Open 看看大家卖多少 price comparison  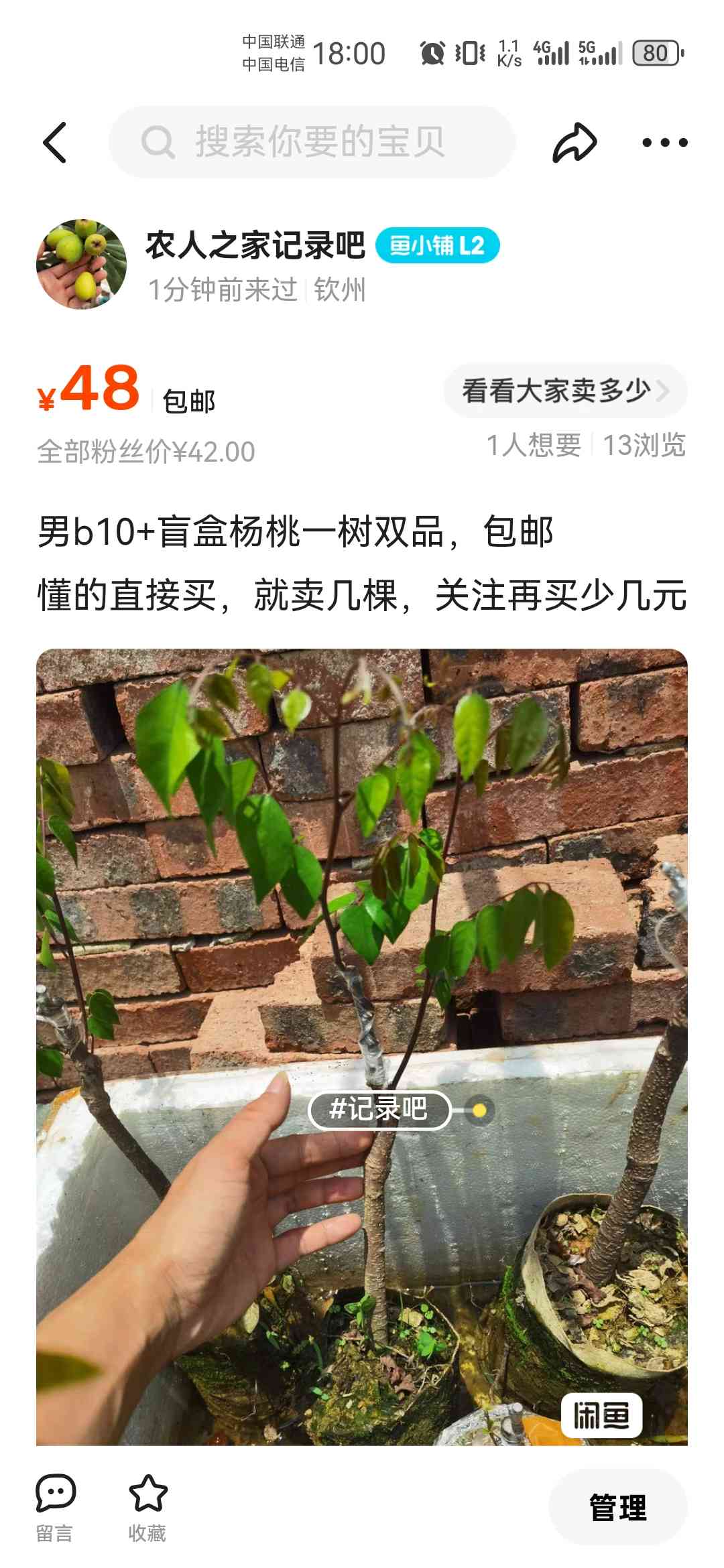[565, 391]
